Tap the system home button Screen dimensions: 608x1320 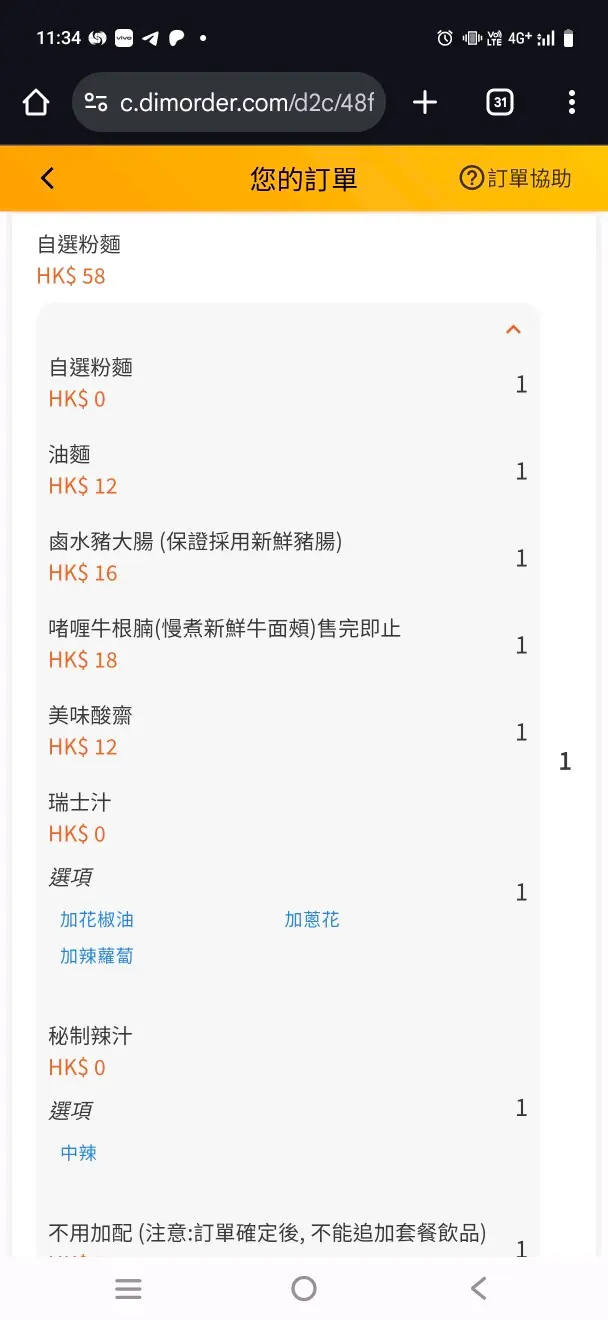pos(304,1288)
